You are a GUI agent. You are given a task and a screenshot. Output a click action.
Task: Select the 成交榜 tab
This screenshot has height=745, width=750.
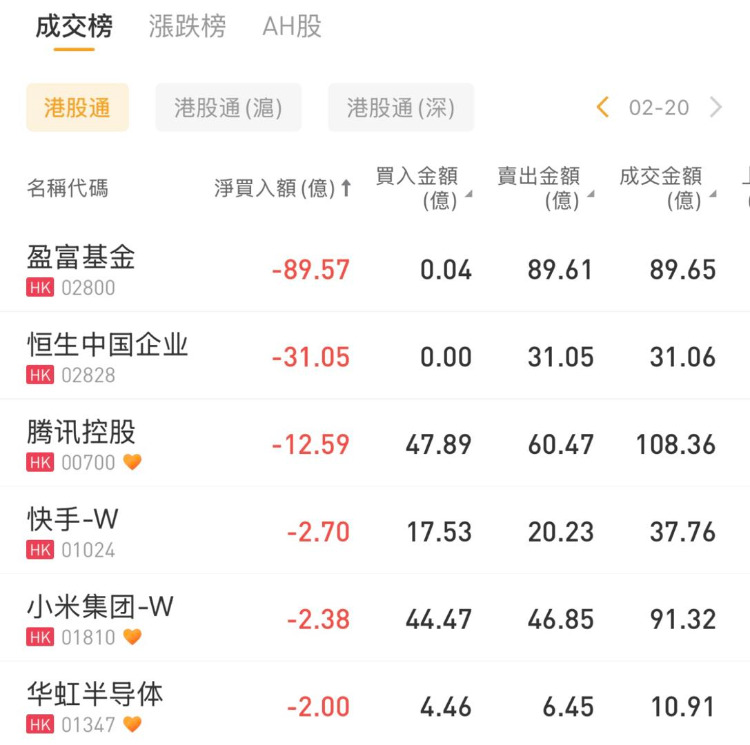(x=74, y=26)
